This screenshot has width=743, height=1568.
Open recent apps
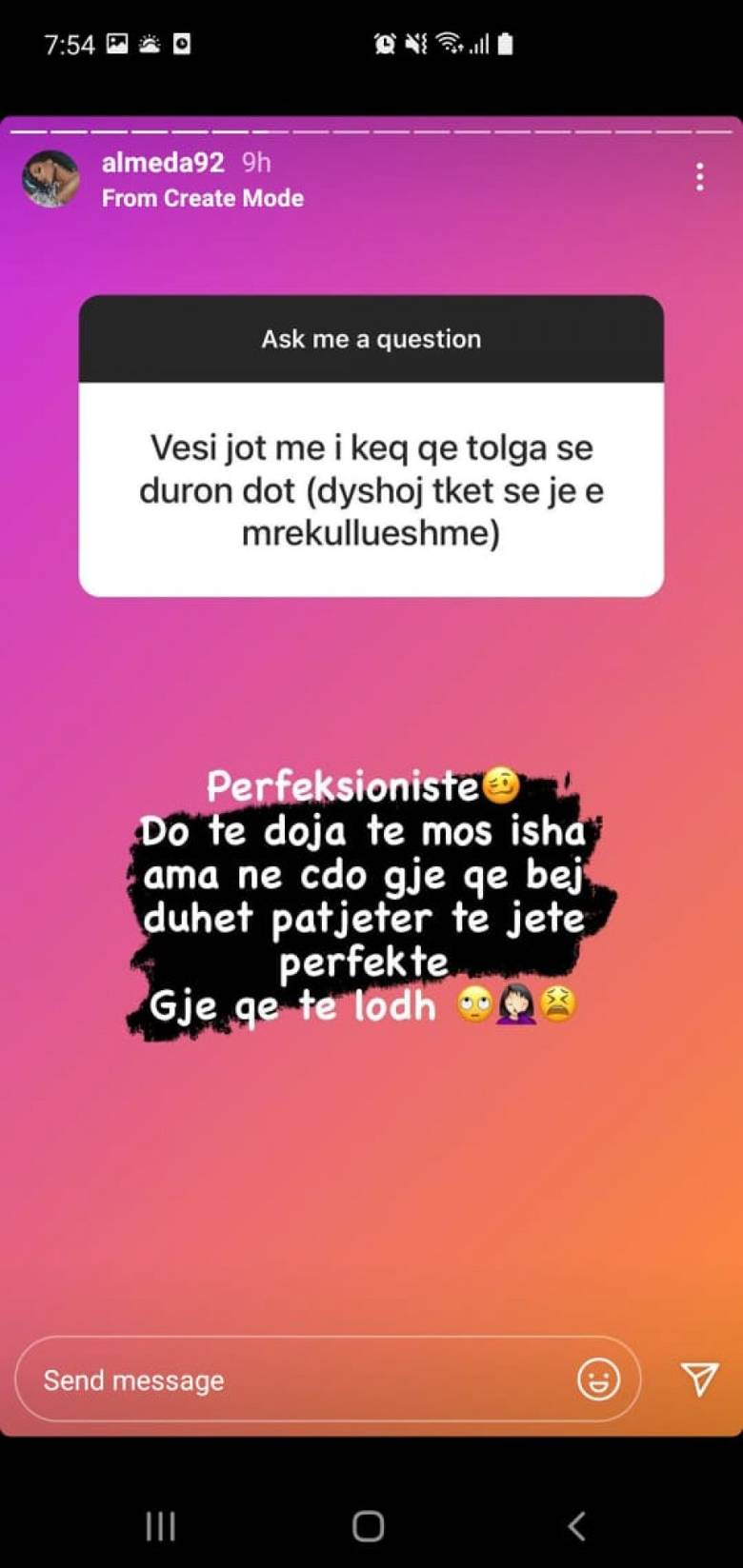pyautogui.click(x=160, y=1526)
